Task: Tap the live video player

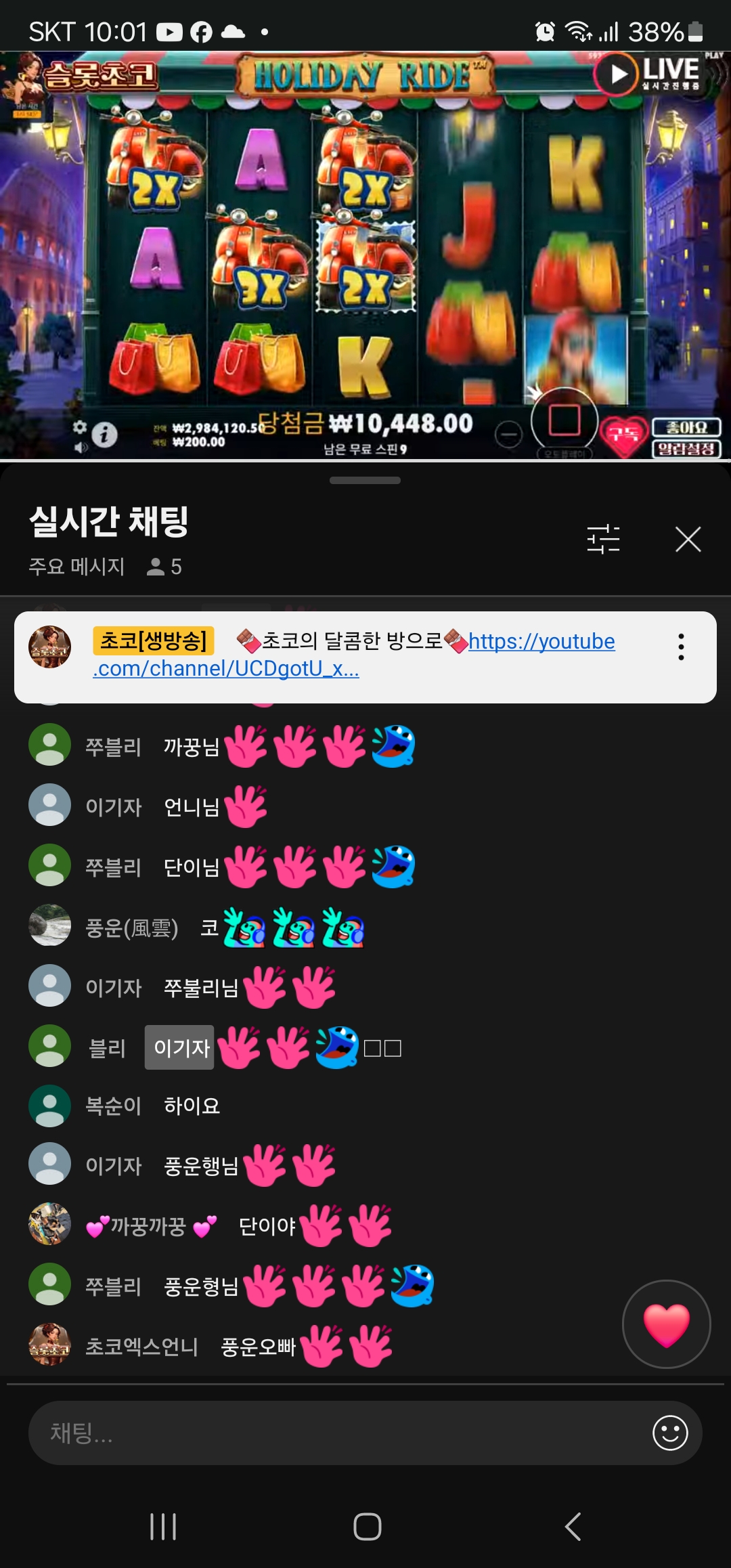Action: [x=365, y=257]
